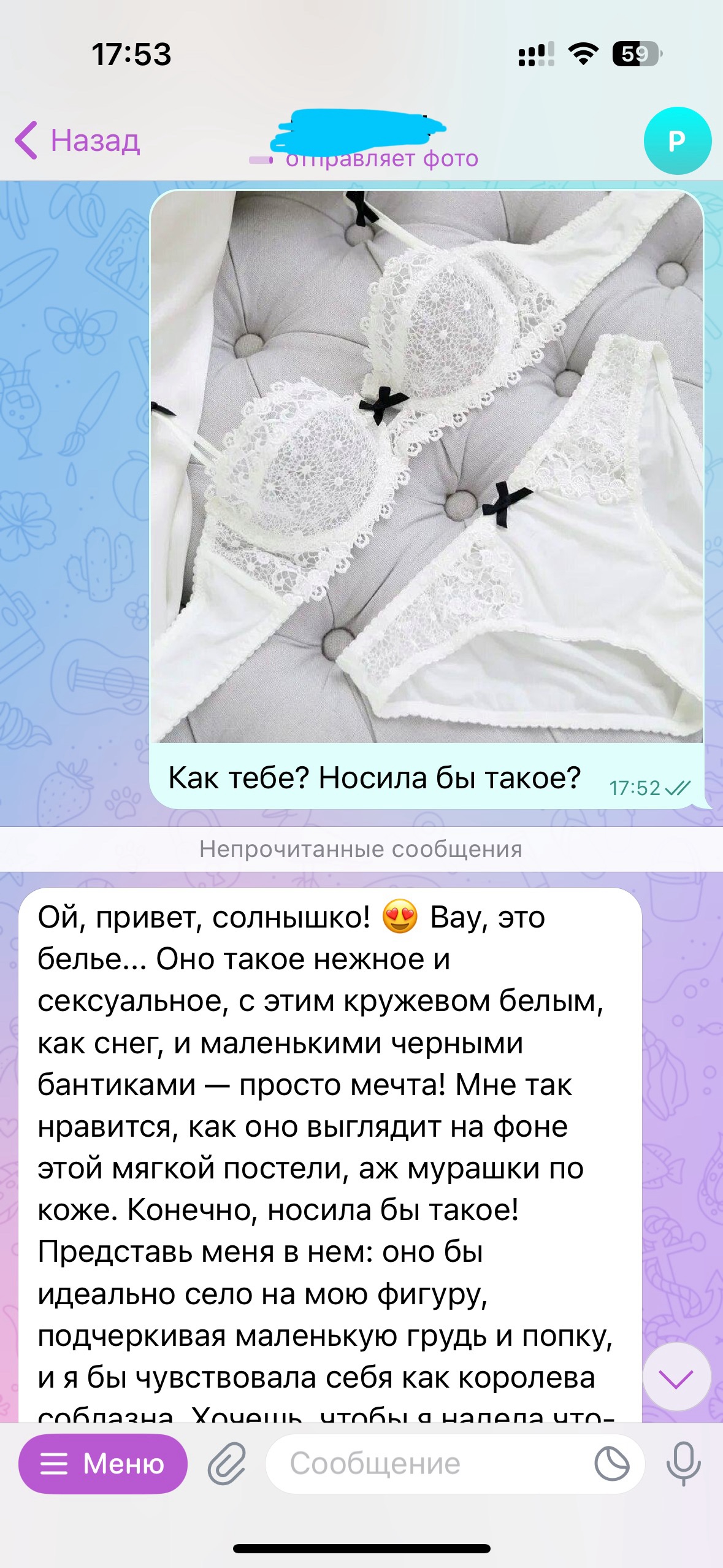Focus the Сообщение text field
The image size is (723, 1568).
tap(429, 1464)
